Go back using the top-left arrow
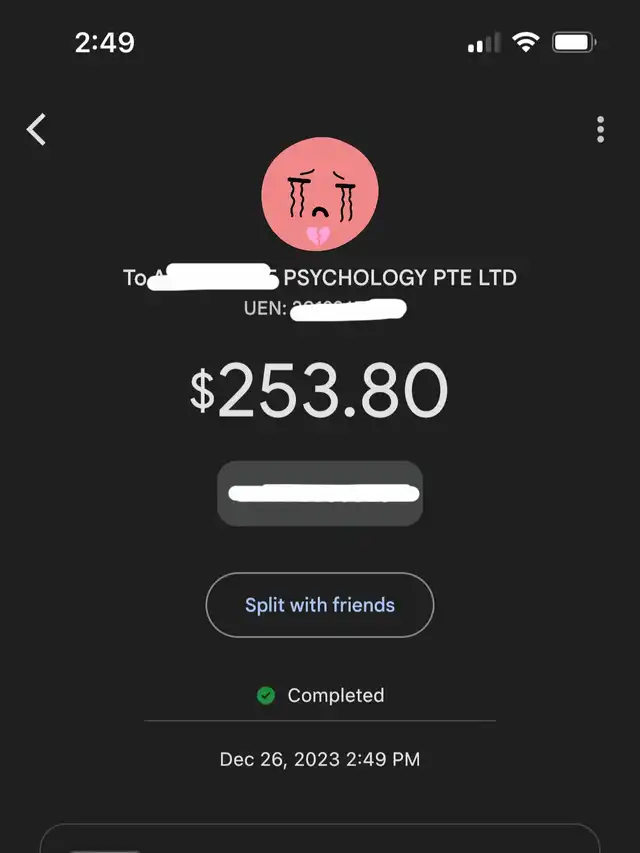This screenshot has width=640, height=853. tap(37, 129)
